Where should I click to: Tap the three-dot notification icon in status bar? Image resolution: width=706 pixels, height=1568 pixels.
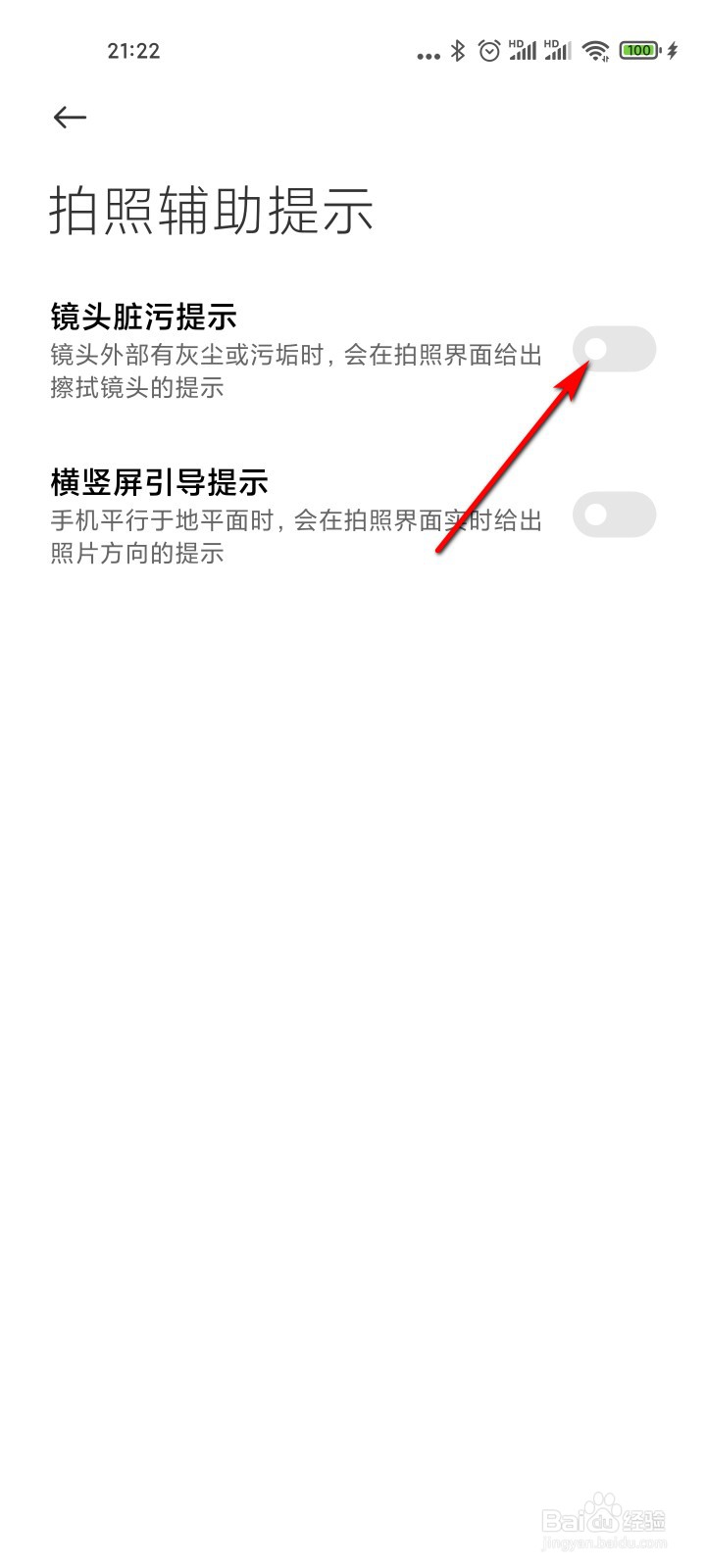[428, 55]
